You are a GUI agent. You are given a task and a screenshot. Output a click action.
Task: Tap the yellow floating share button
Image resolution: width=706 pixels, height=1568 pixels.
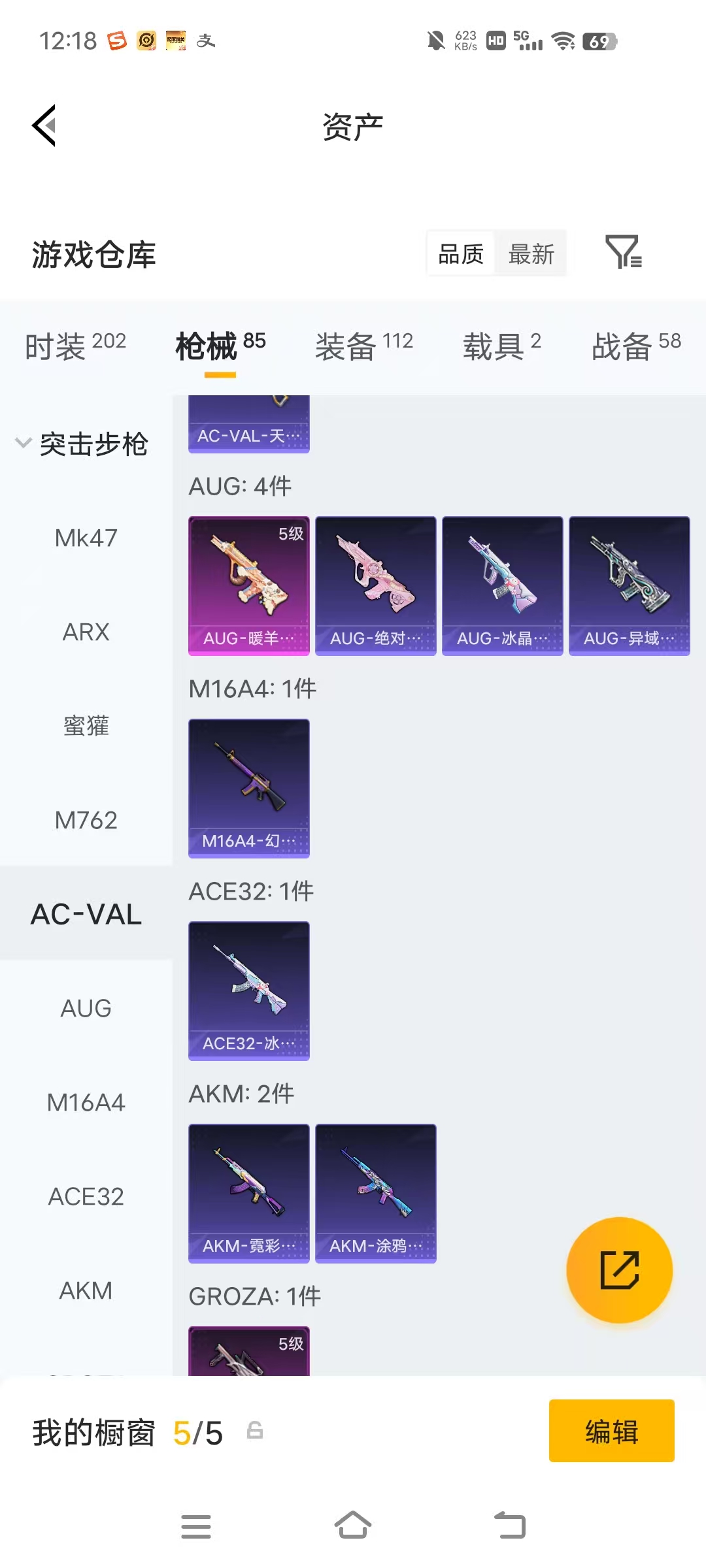click(619, 1270)
